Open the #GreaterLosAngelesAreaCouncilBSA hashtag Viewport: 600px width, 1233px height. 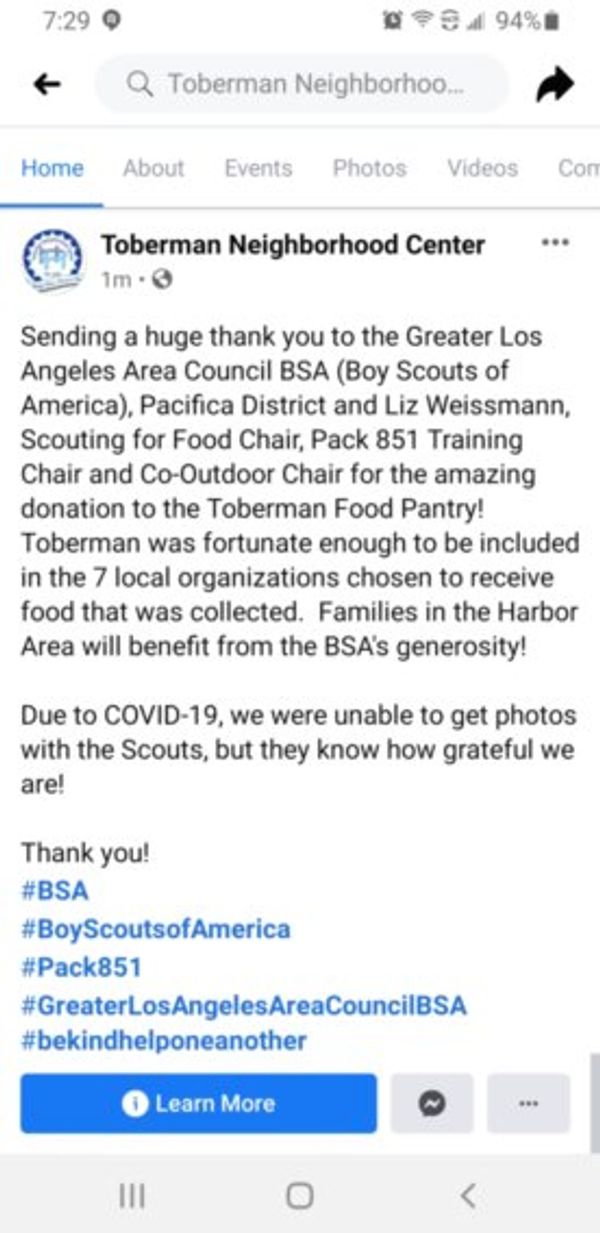click(x=243, y=1004)
